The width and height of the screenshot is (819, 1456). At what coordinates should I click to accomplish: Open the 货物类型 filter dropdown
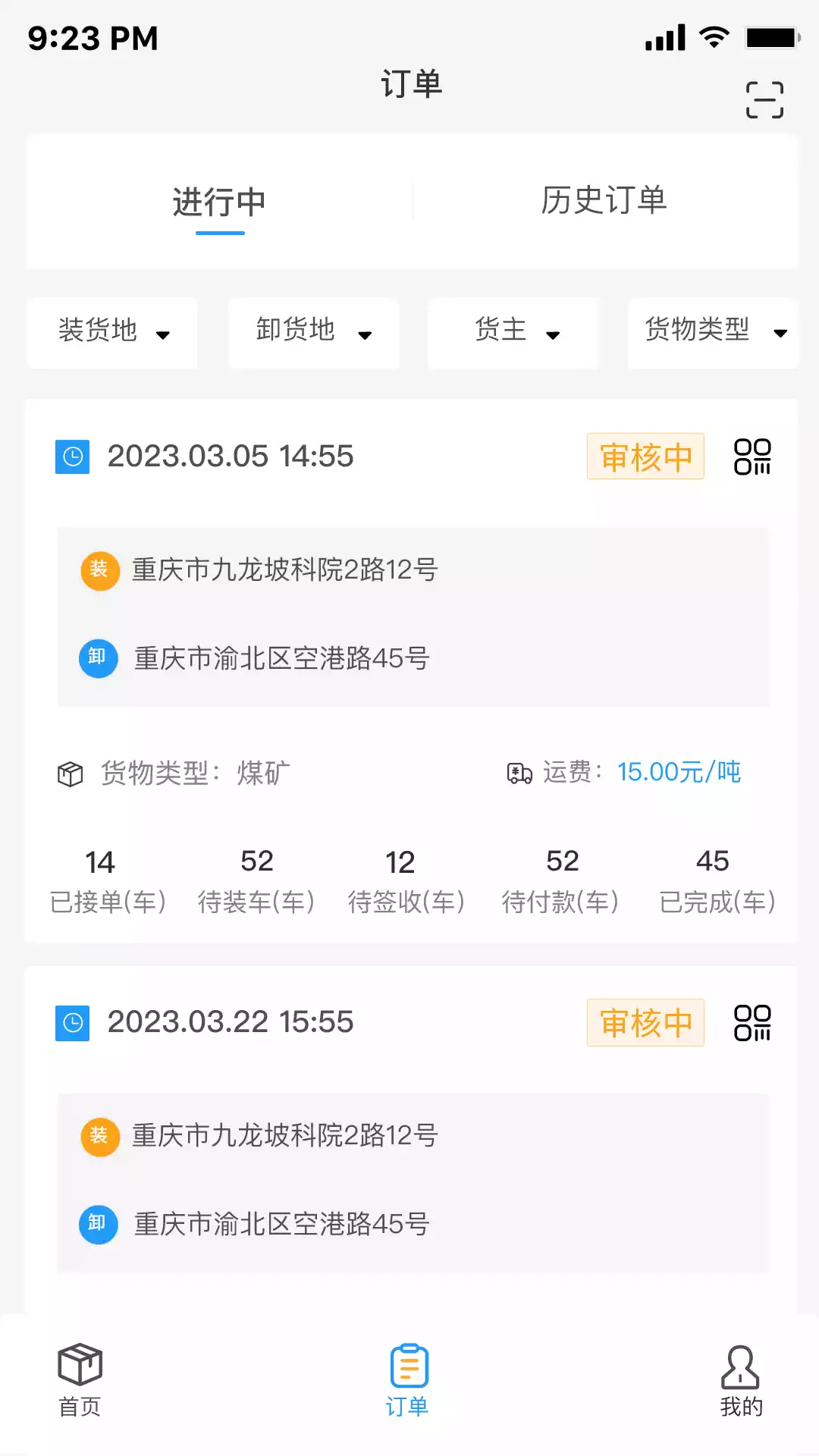pos(714,333)
